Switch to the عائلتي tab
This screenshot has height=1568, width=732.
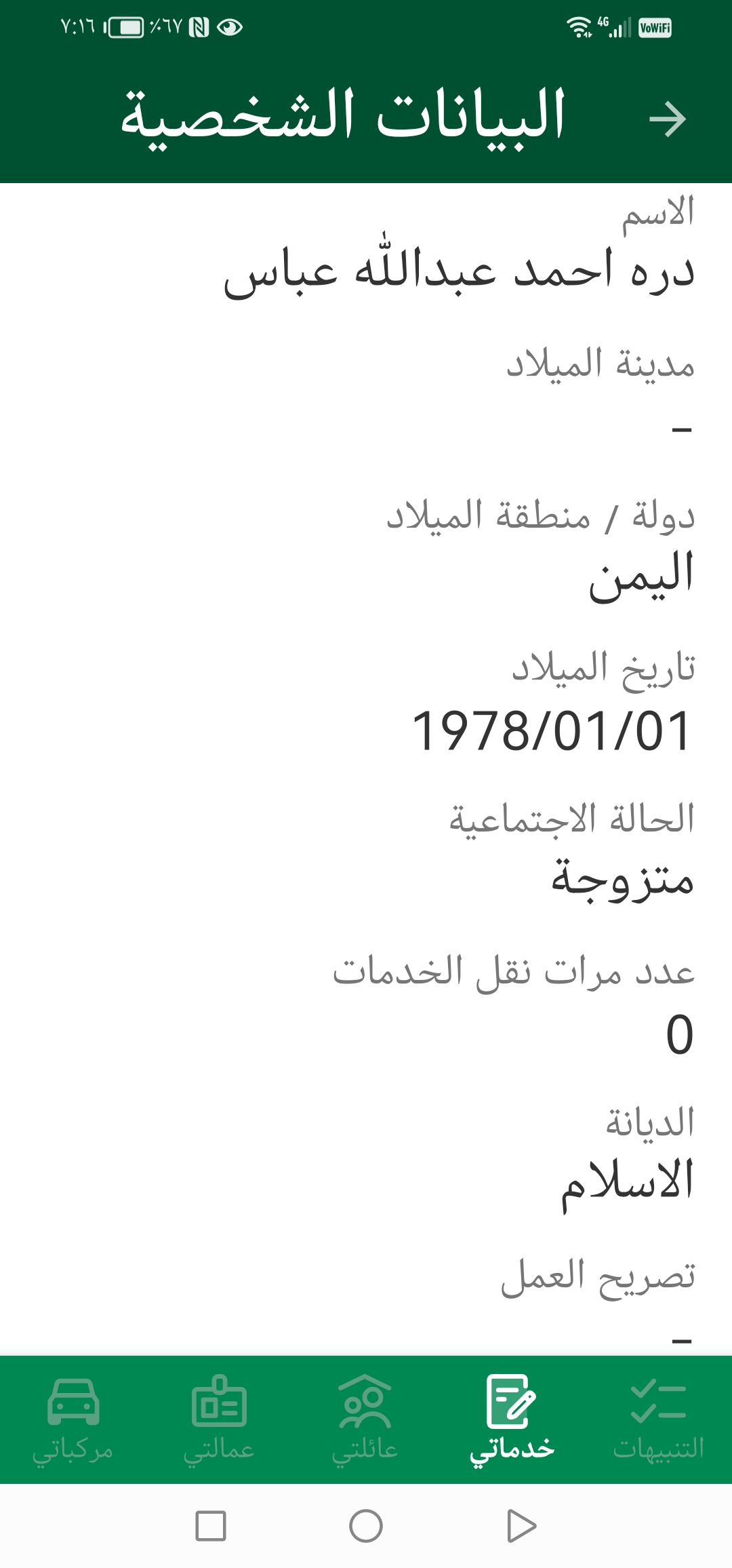pyautogui.click(x=365, y=1419)
